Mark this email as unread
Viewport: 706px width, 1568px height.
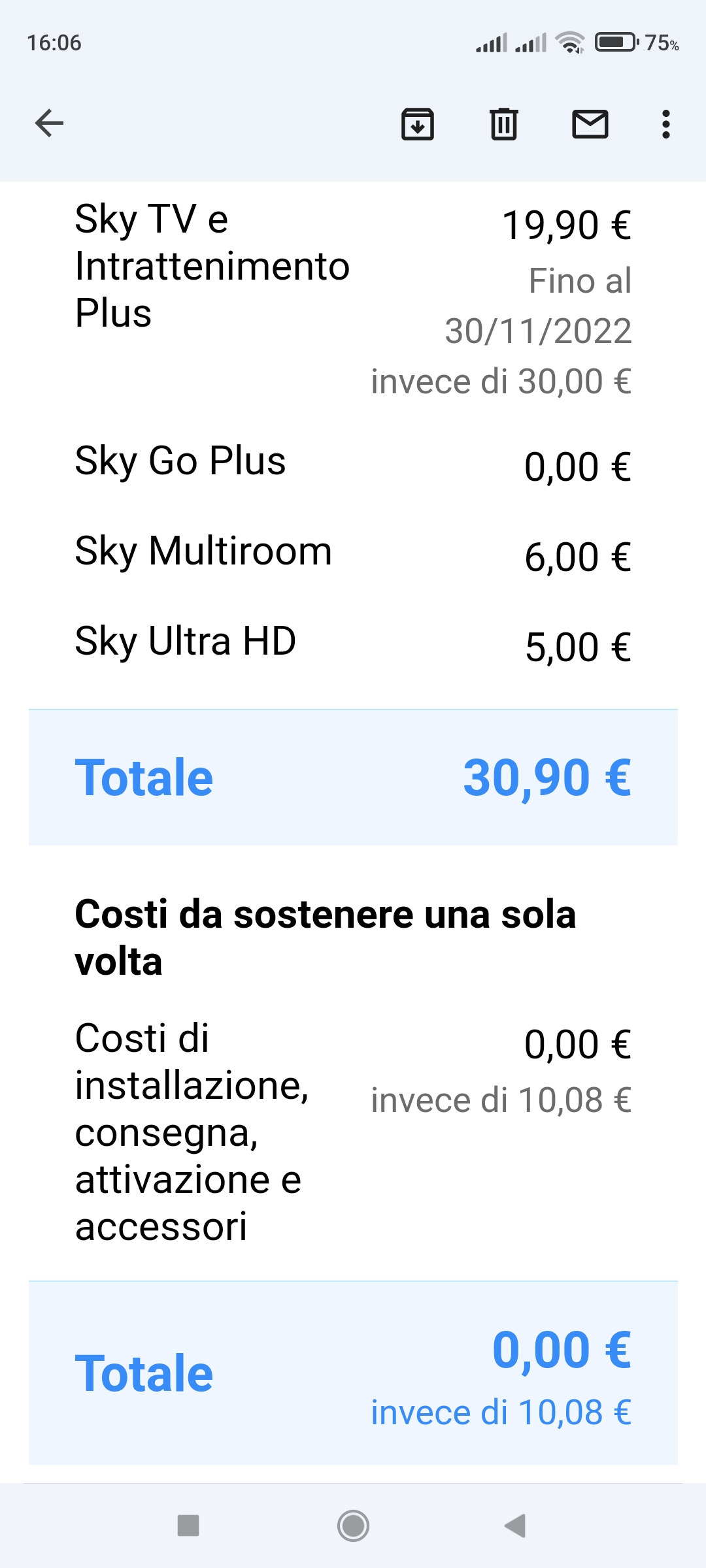pos(590,124)
